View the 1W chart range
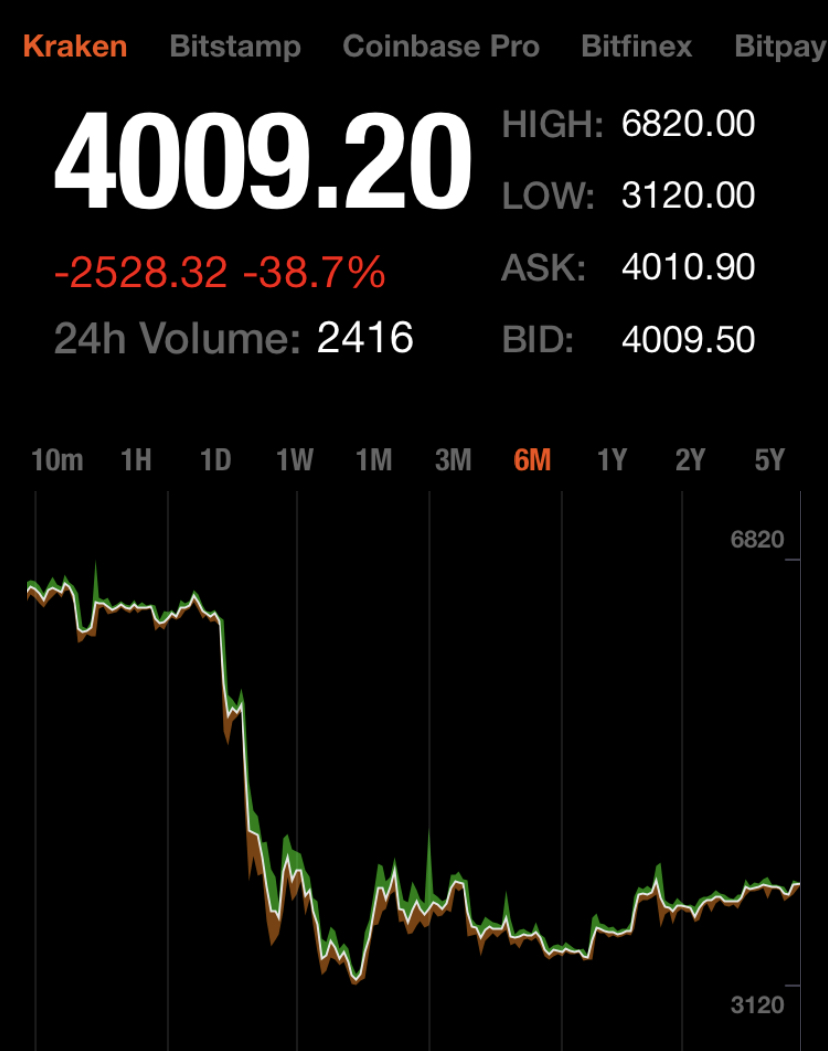Image resolution: width=828 pixels, height=1051 pixels. [294, 460]
